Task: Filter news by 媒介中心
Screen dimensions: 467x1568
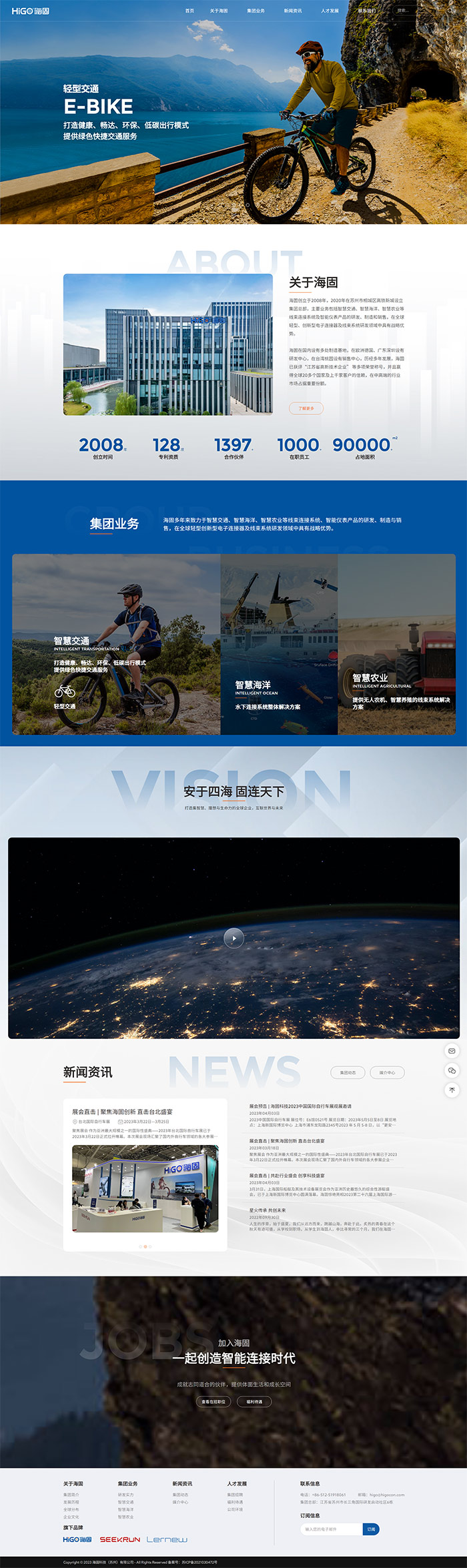Action: point(387,1072)
